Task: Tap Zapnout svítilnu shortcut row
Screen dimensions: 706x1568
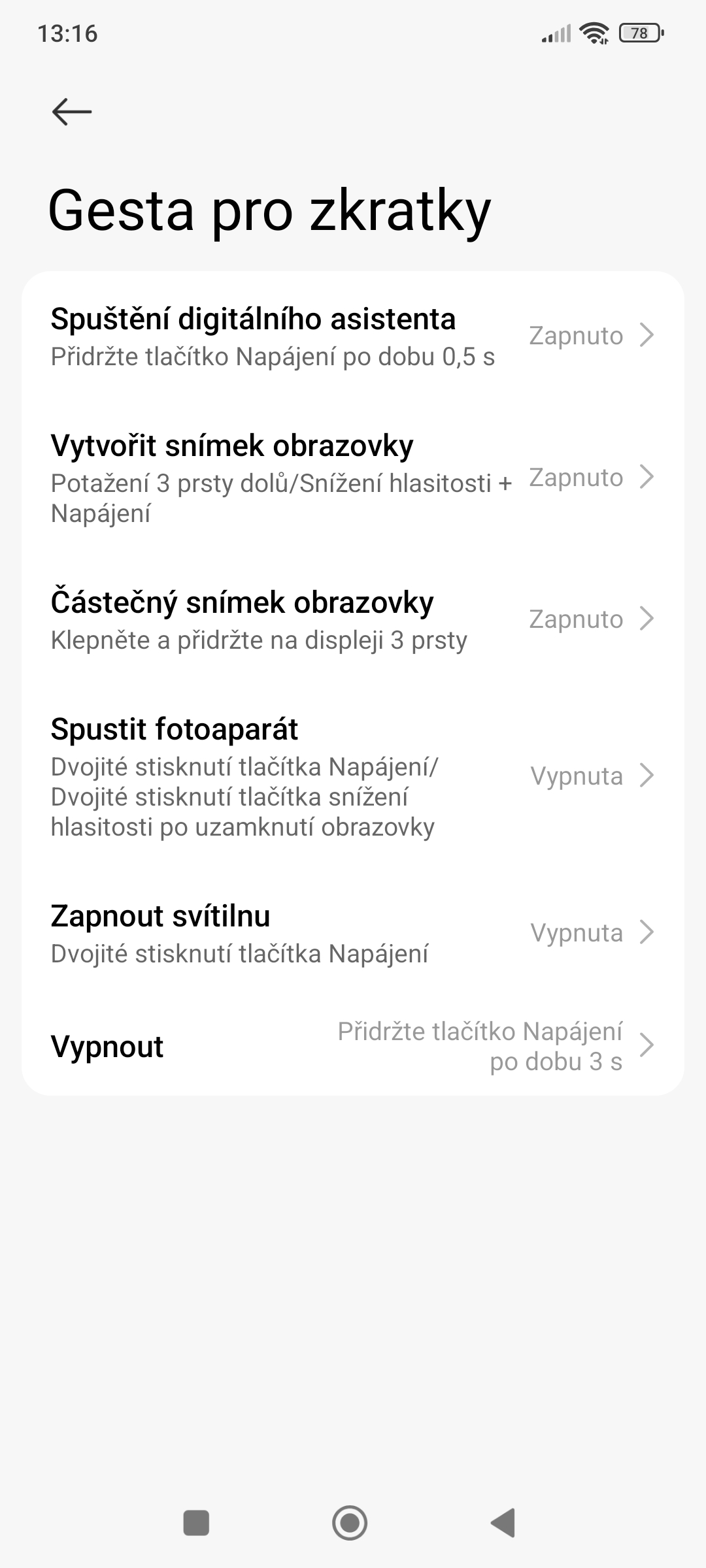Action: (353, 933)
